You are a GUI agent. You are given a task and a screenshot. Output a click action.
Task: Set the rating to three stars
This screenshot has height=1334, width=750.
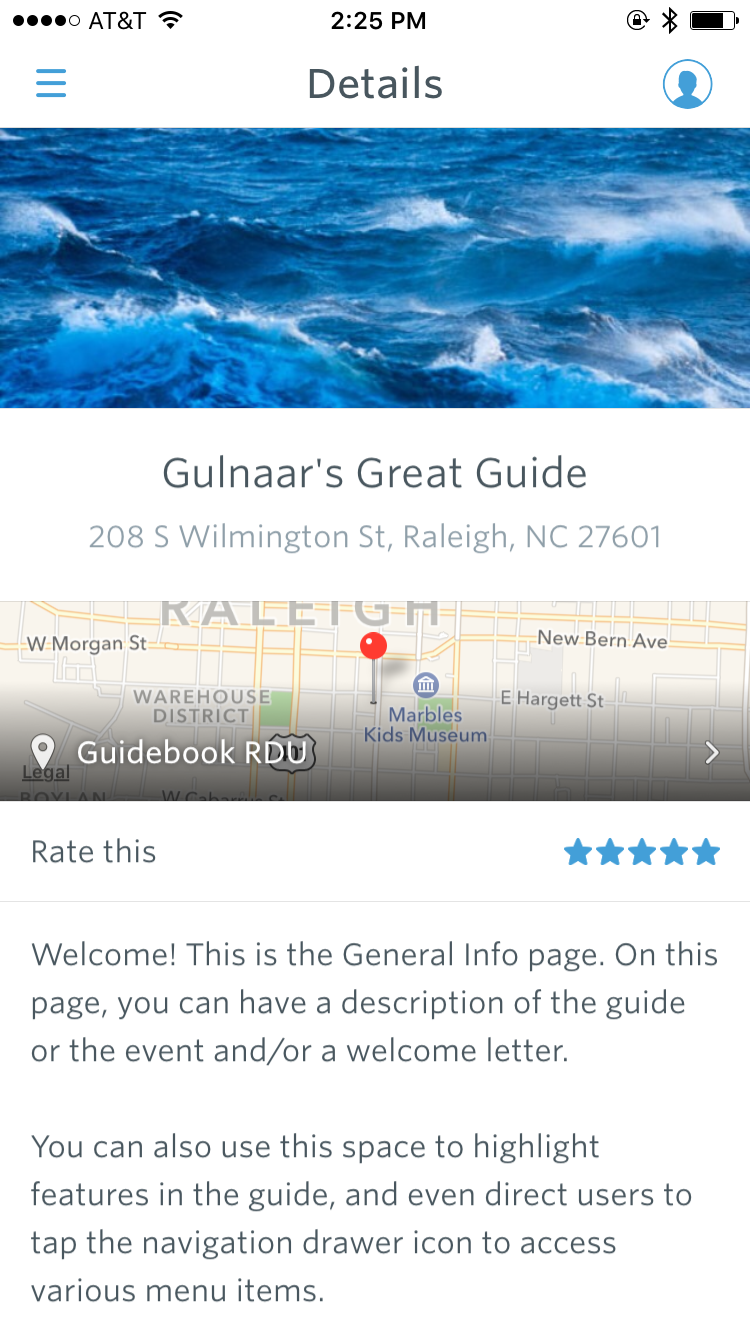(642, 852)
